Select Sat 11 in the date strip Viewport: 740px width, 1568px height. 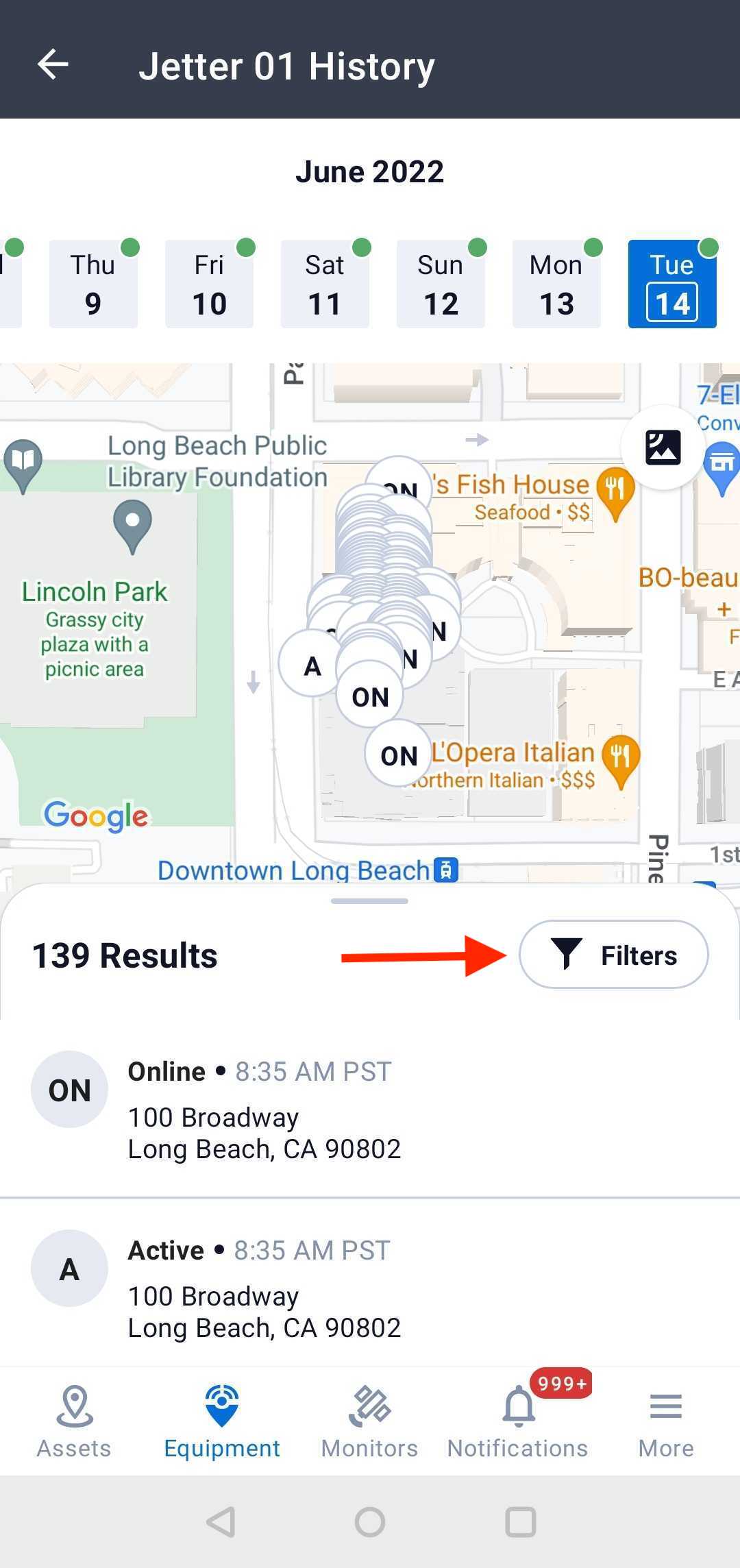point(325,284)
